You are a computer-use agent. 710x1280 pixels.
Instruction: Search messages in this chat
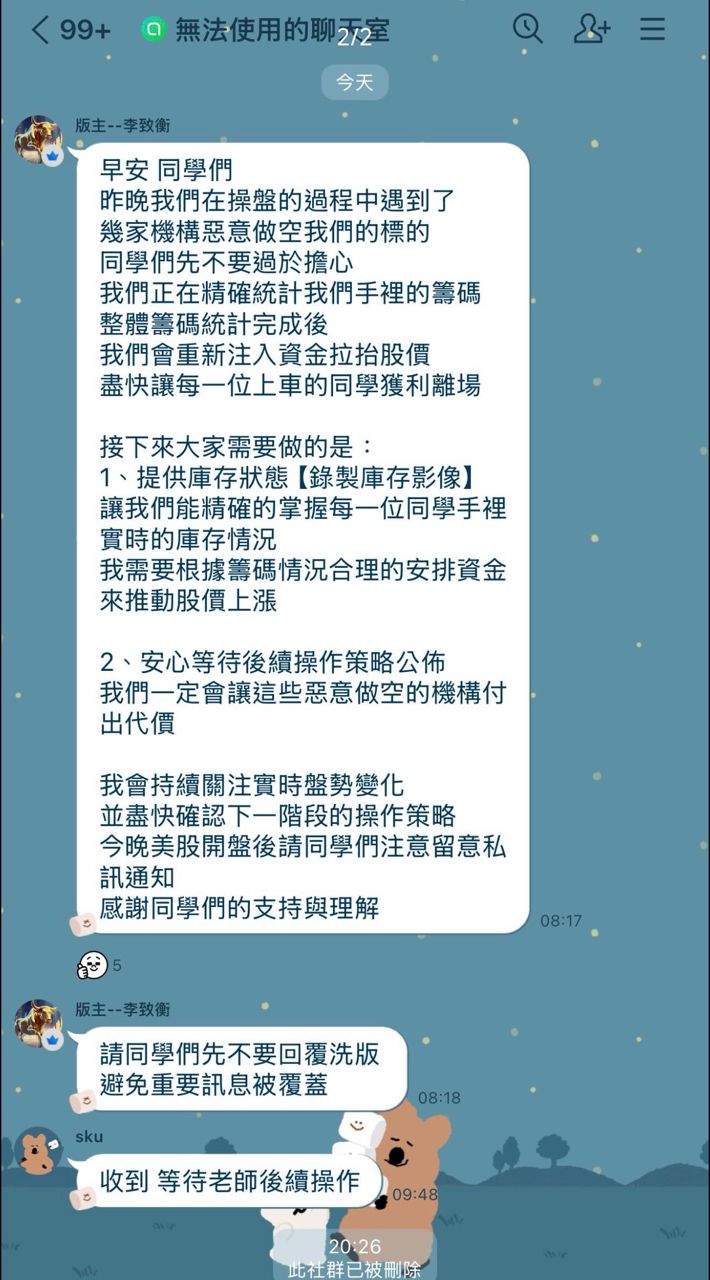527,29
